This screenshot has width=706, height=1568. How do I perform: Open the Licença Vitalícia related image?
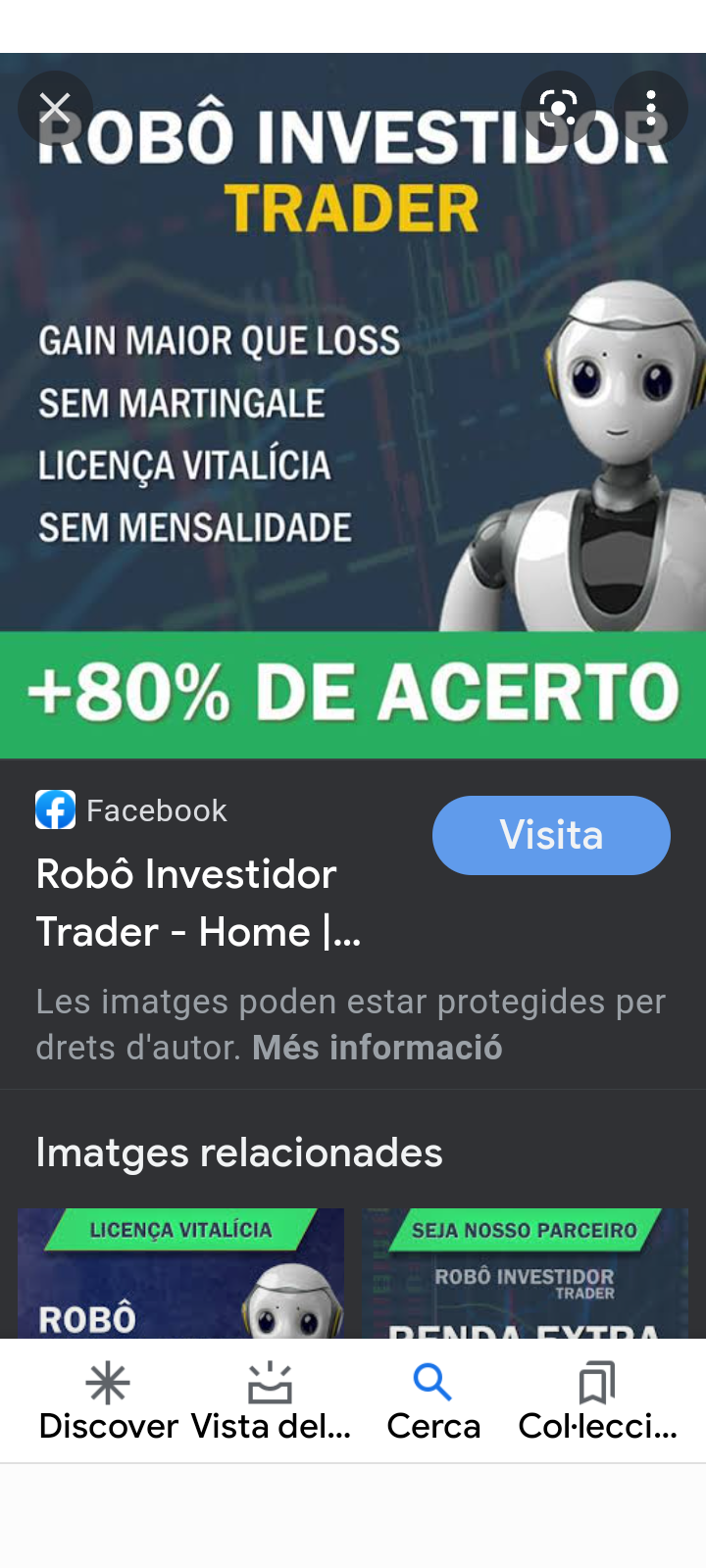click(x=180, y=1272)
